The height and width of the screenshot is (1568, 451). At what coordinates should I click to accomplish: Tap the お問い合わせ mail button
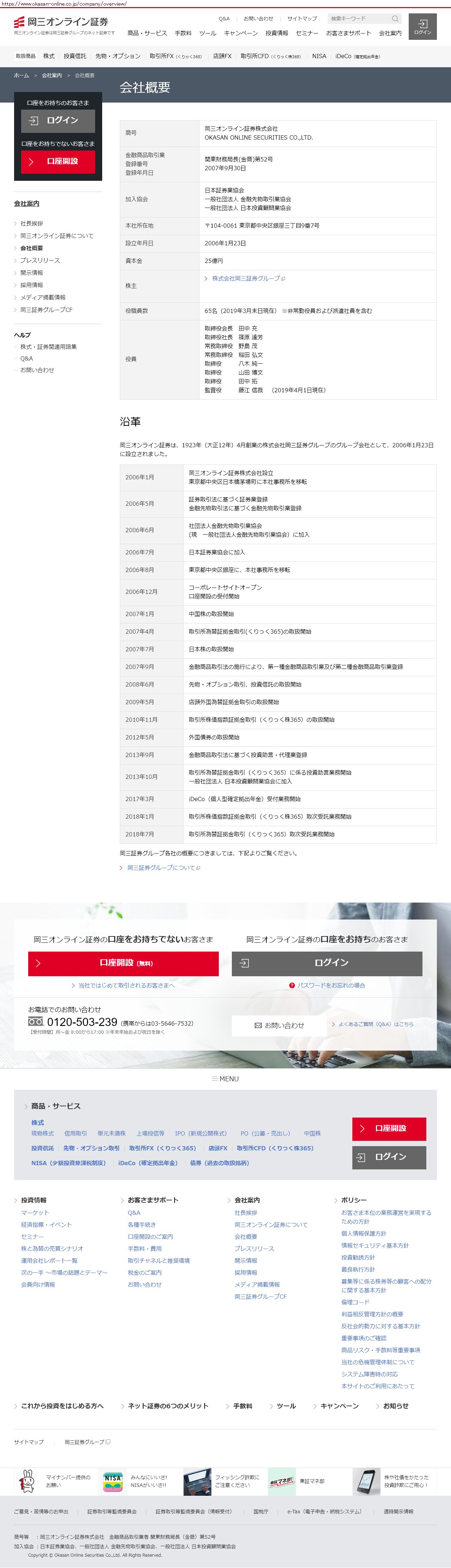click(x=279, y=1025)
